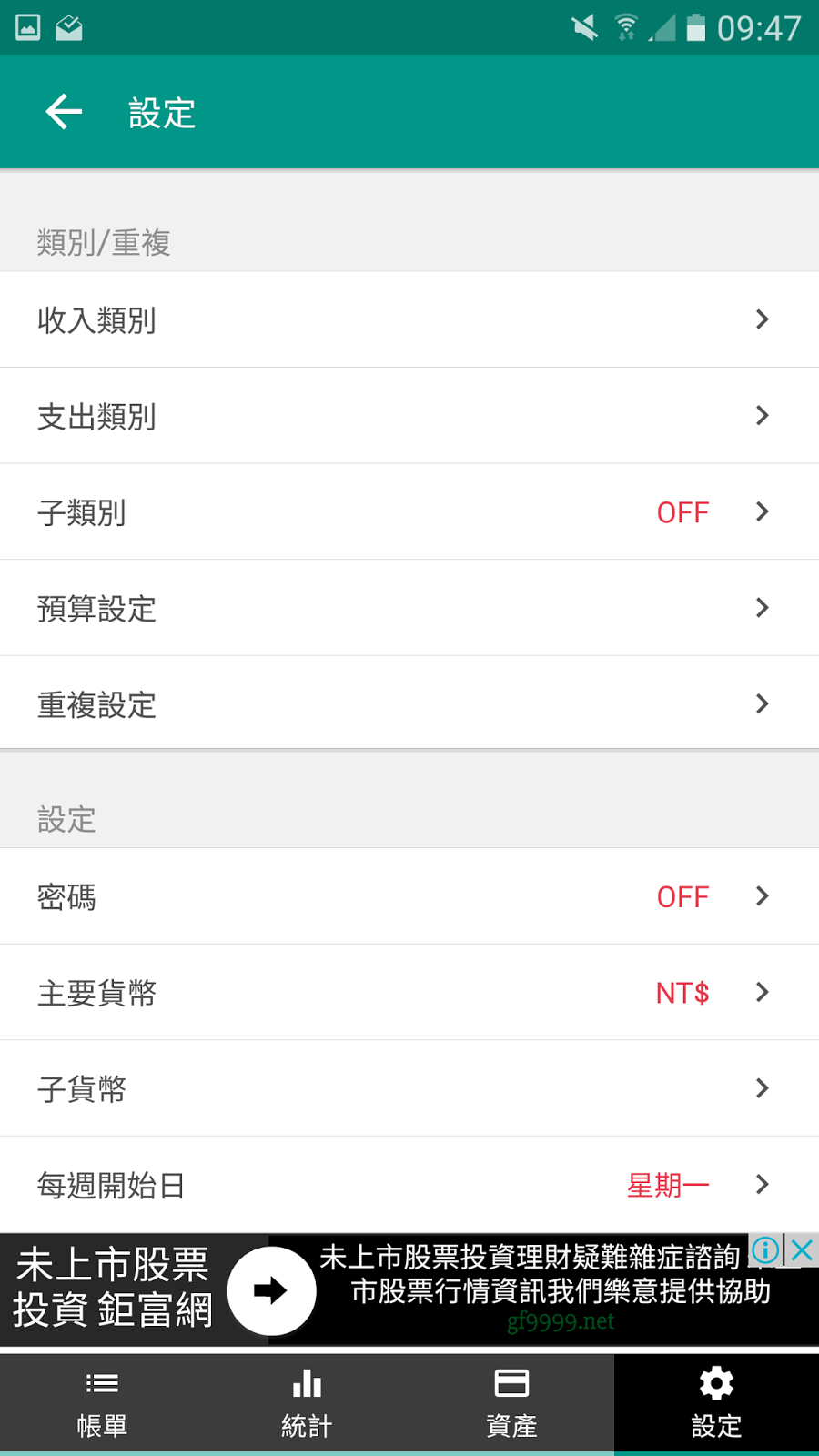
Task: Open 支出類別 settings
Action: coord(409,416)
